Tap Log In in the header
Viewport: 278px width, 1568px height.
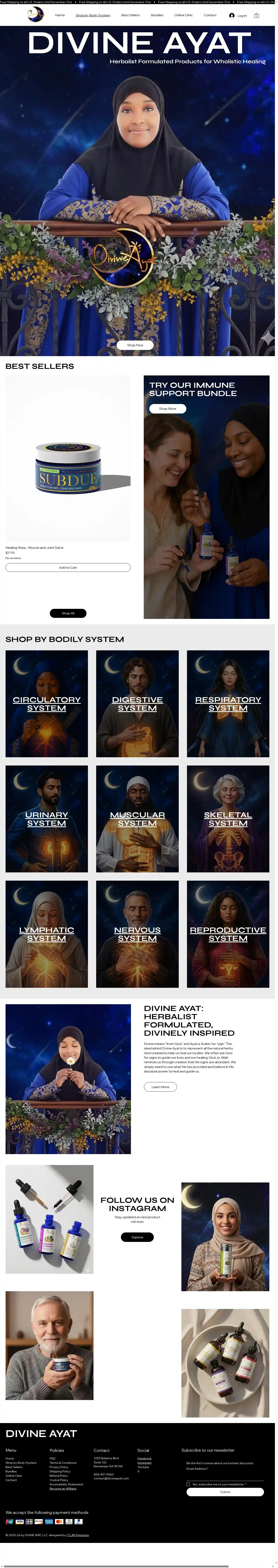point(238,15)
